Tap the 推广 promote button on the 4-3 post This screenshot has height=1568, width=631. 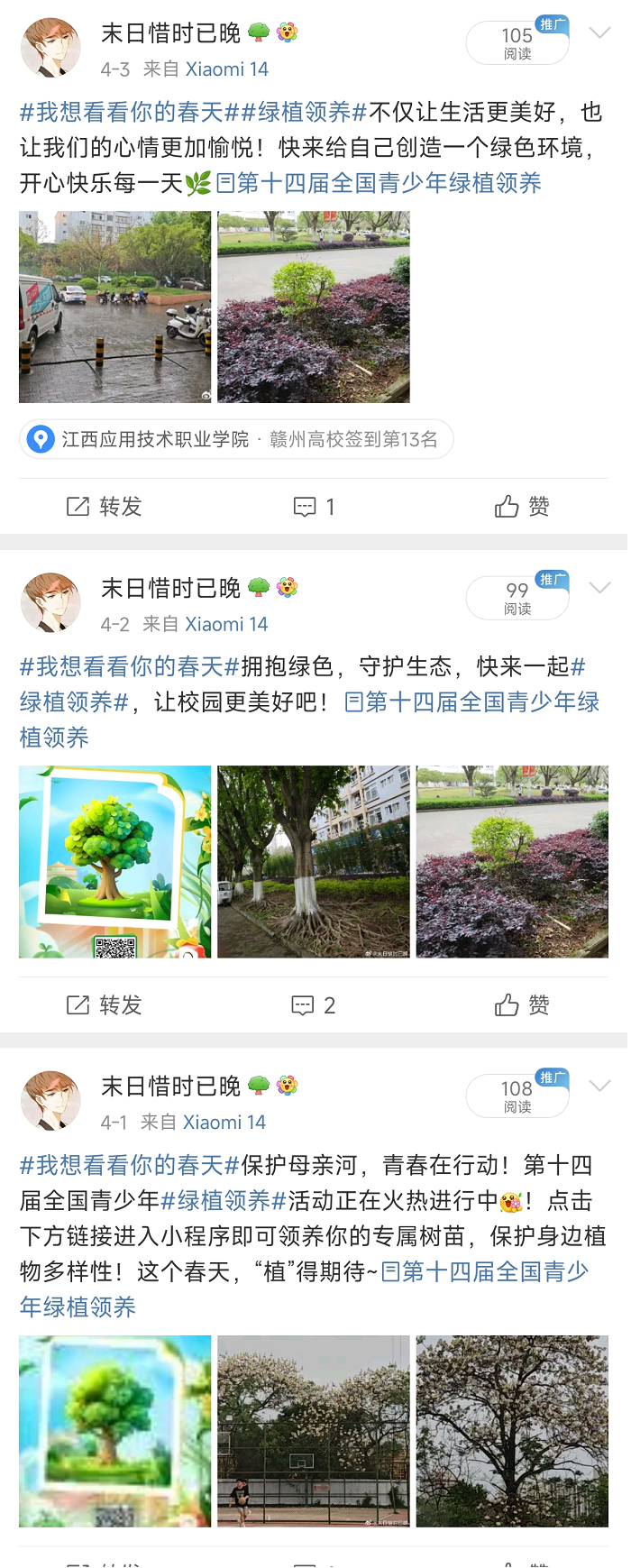tap(551, 24)
